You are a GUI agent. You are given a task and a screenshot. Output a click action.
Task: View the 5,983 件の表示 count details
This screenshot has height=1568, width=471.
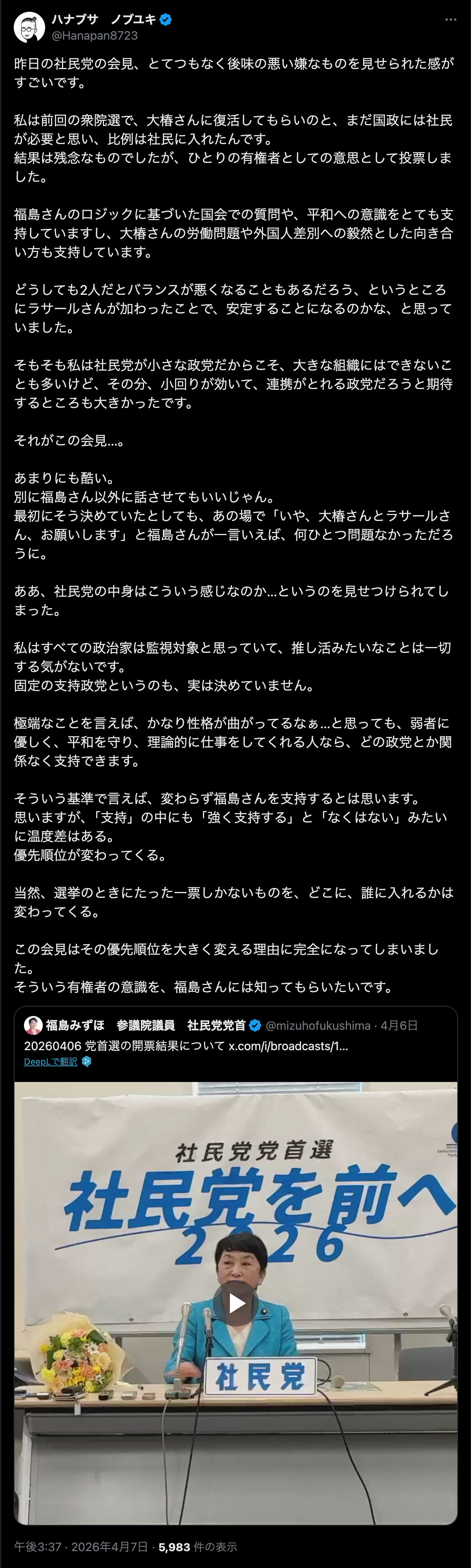[198, 1547]
